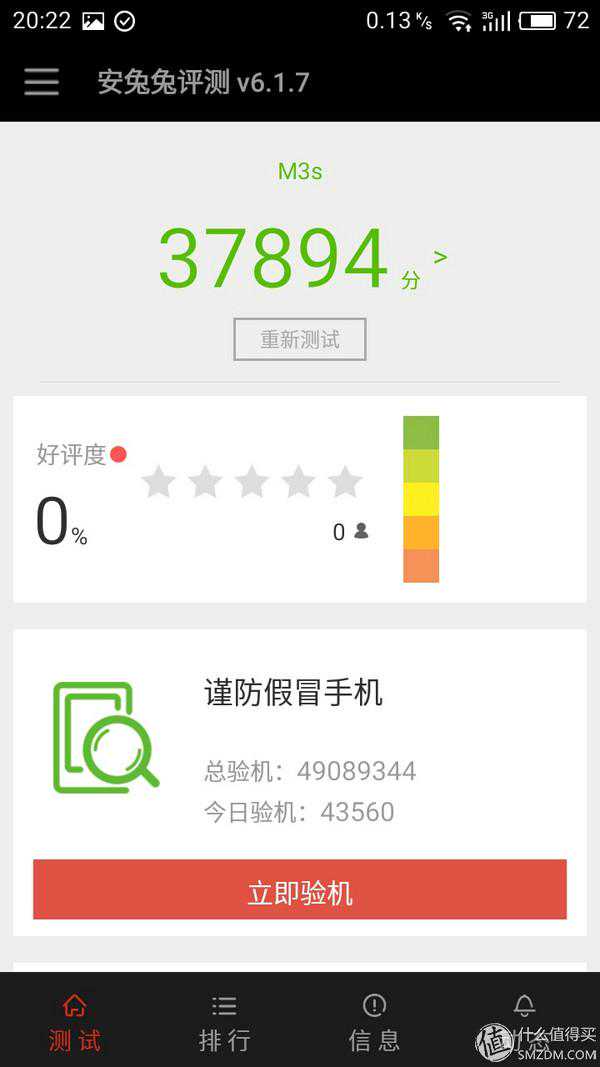Image resolution: width=600 pixels, height=1067 pixels.
Task: Switch to the 信息 info tab
Action: click(x=374, y=1023)
